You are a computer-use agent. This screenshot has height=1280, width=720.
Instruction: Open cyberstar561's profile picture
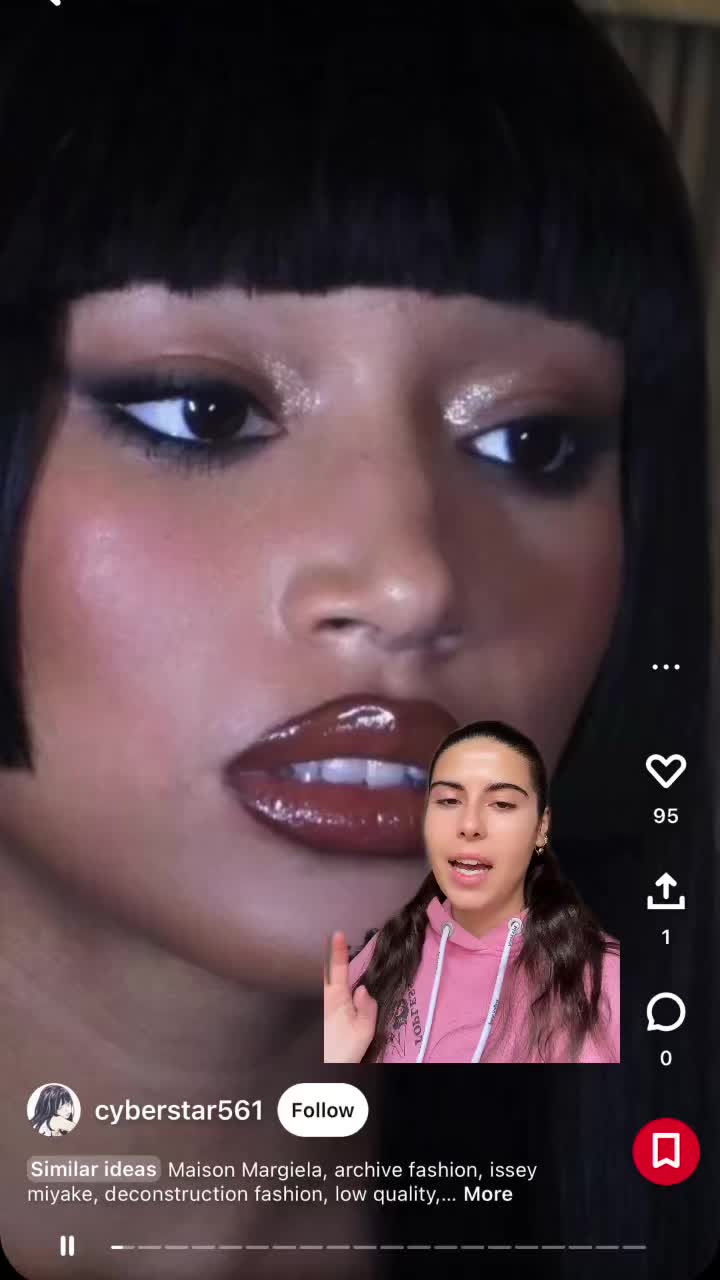[x=54, y=1110]
